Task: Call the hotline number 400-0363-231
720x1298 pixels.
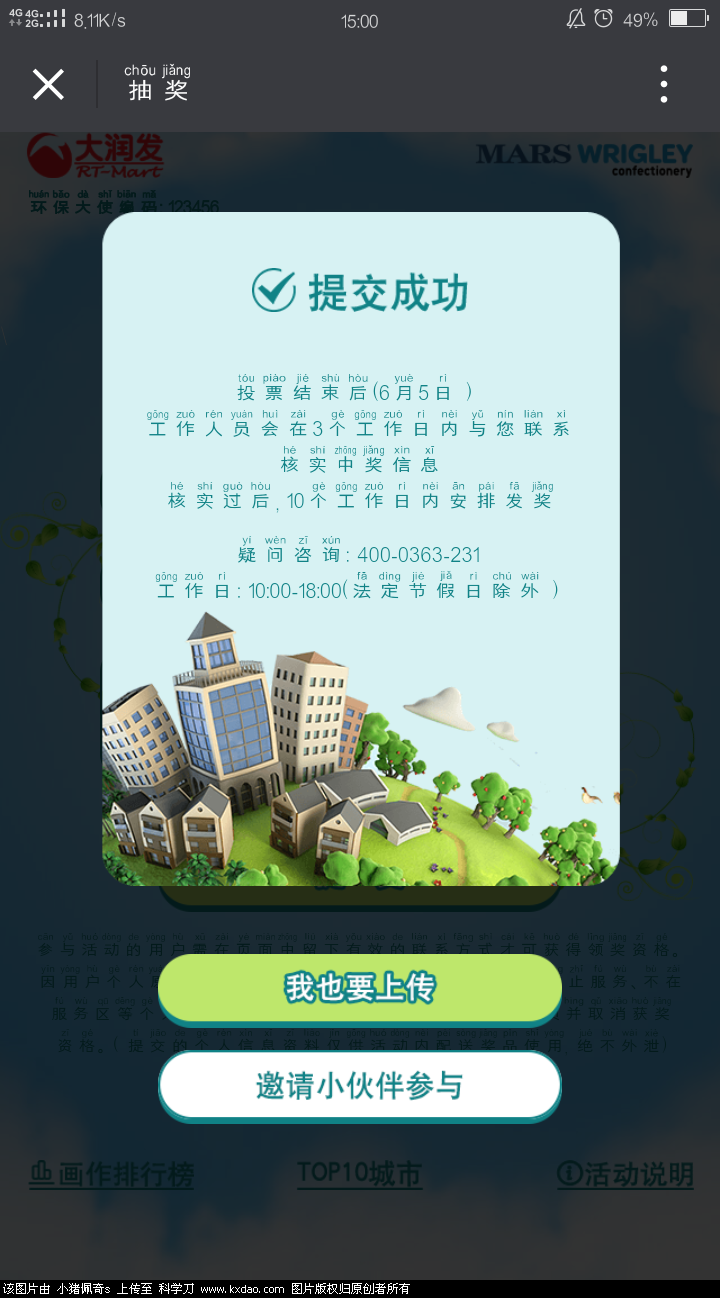Action: [x=420, y=554]
